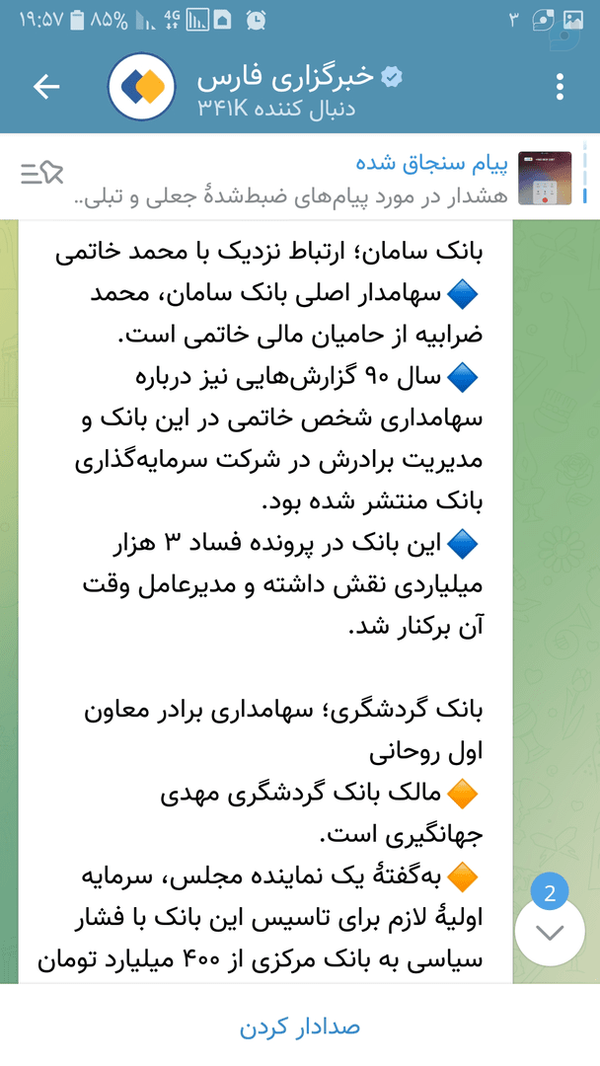Open the خبرگزاری فارس channel profile
Screen dimensions: 600x1066
coord(286,88)
